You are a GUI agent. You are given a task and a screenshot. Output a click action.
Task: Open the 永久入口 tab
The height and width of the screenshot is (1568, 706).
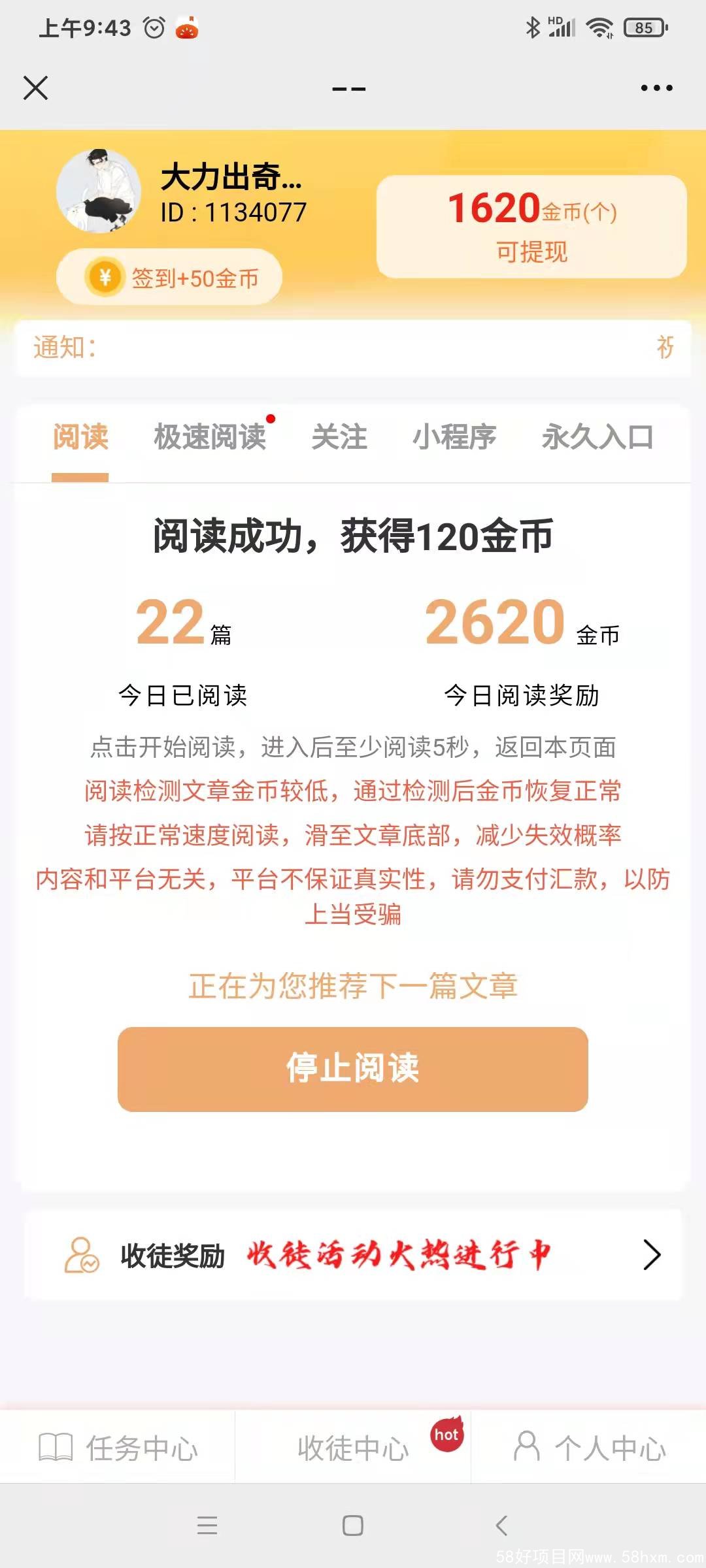pos(597,436)
